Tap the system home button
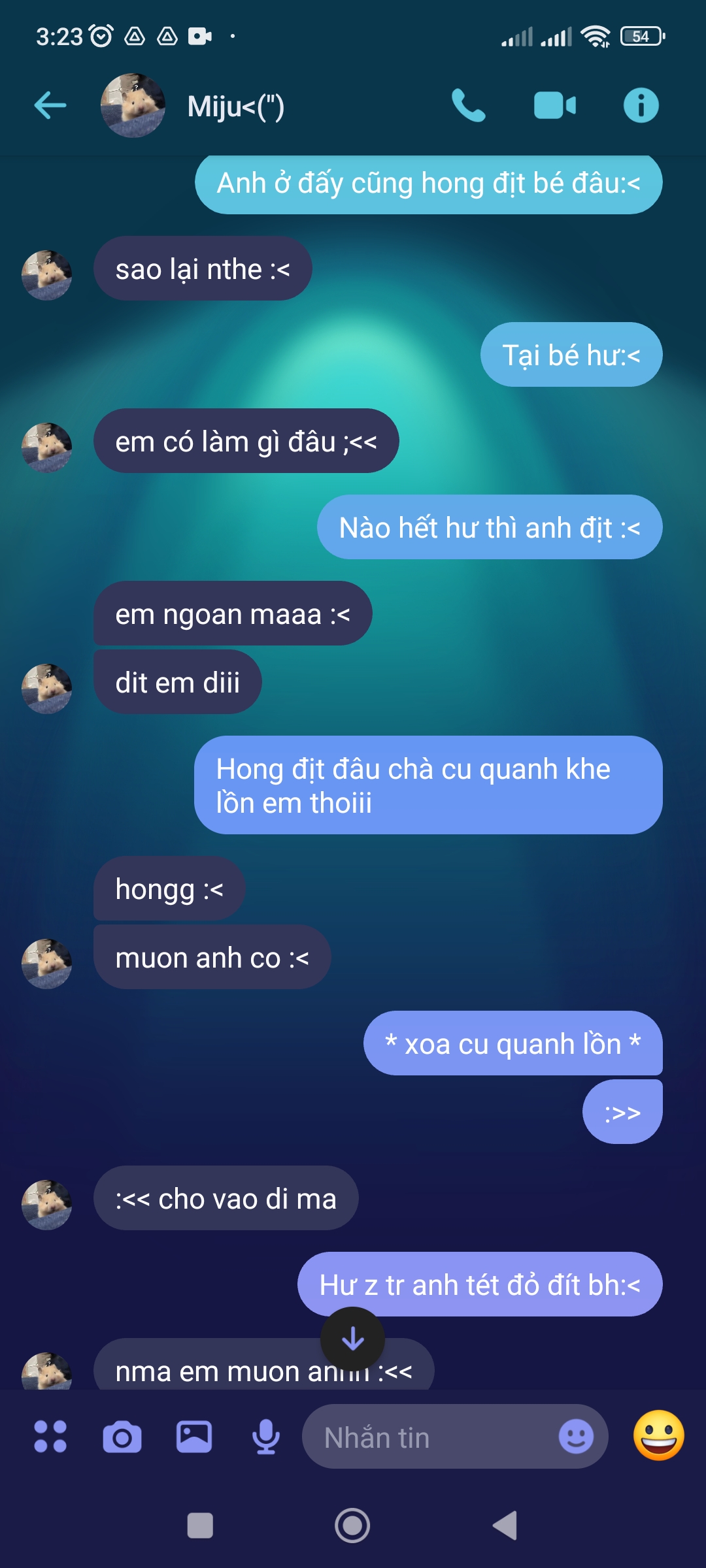 pos(352,1526)
